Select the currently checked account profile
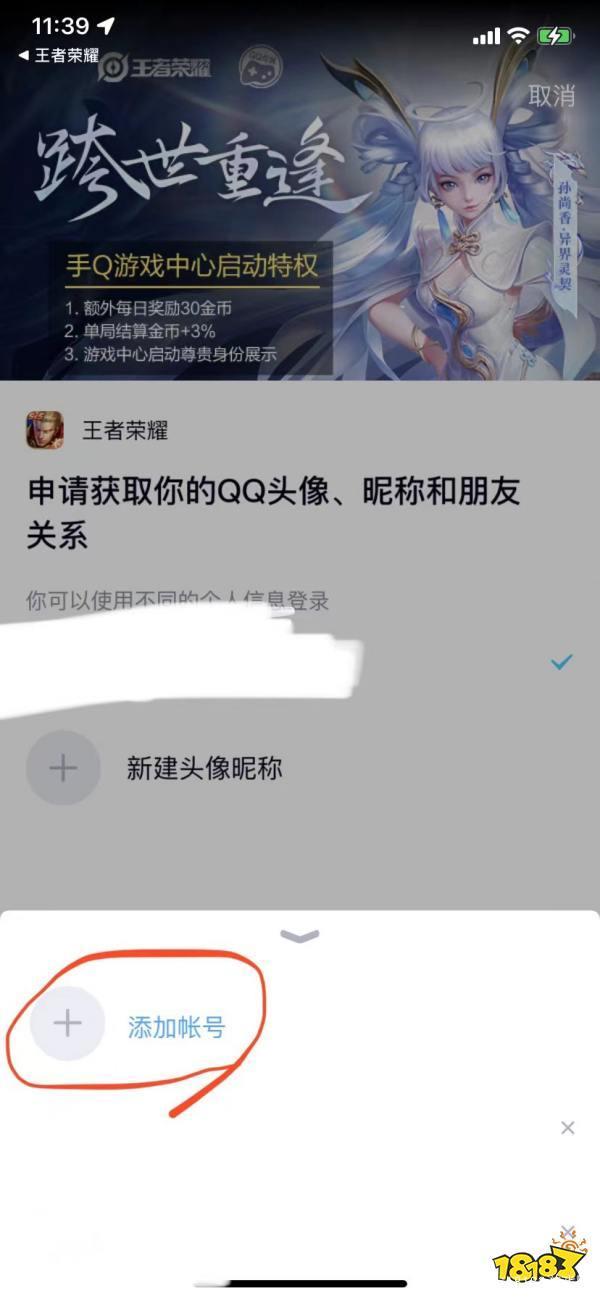This screenshot has height=1299, width=600. tap(300, 662)
